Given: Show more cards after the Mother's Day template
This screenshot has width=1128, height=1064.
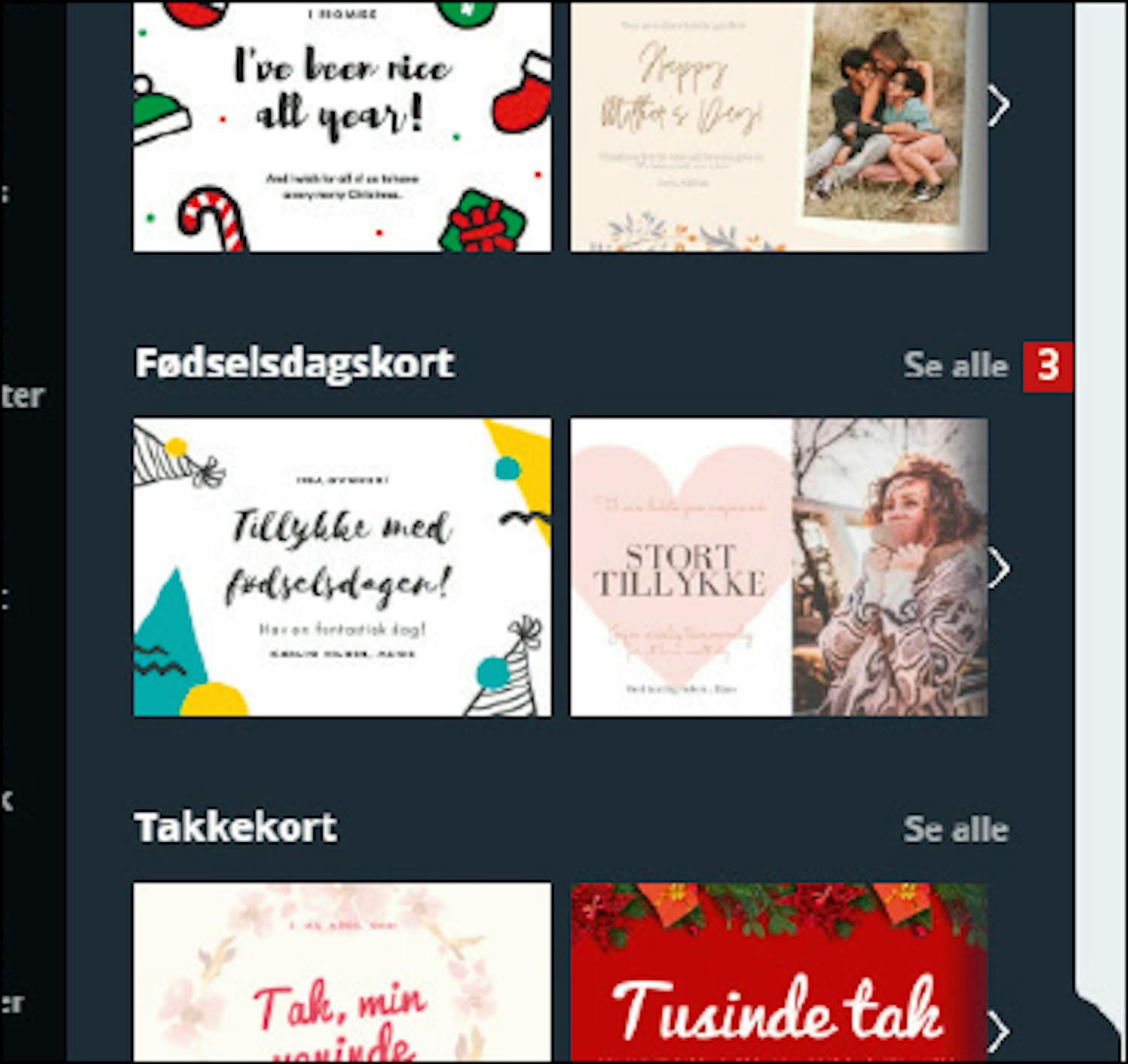Looking at the screenshot, I should 999,105.
